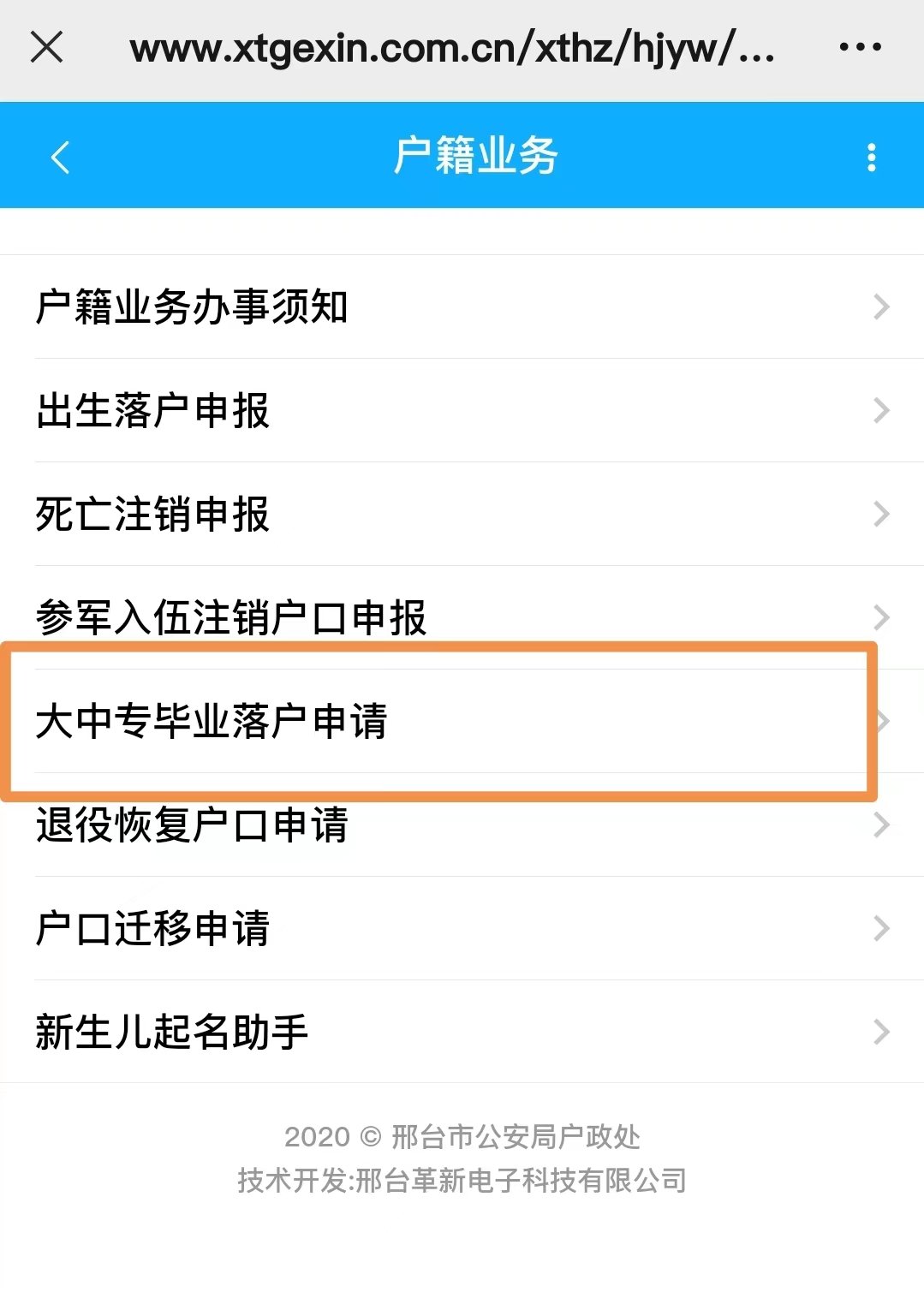The image size is (924, 1292).
Task: Open 参军入伍注销户口申报
Action: (462, 617)
